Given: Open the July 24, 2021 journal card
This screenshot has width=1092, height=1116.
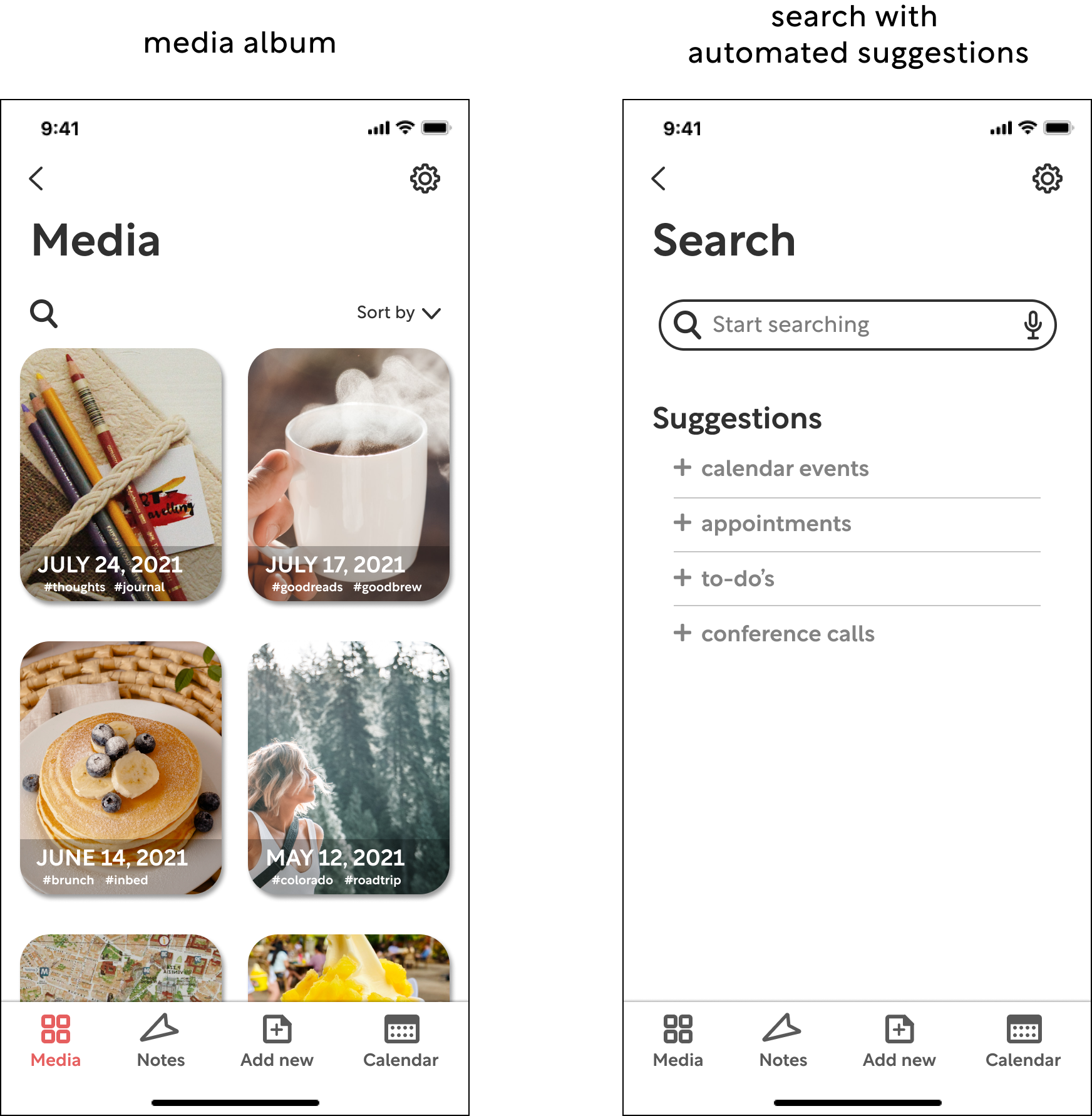Looking at the screenshot, I should [x=121, y=474].
